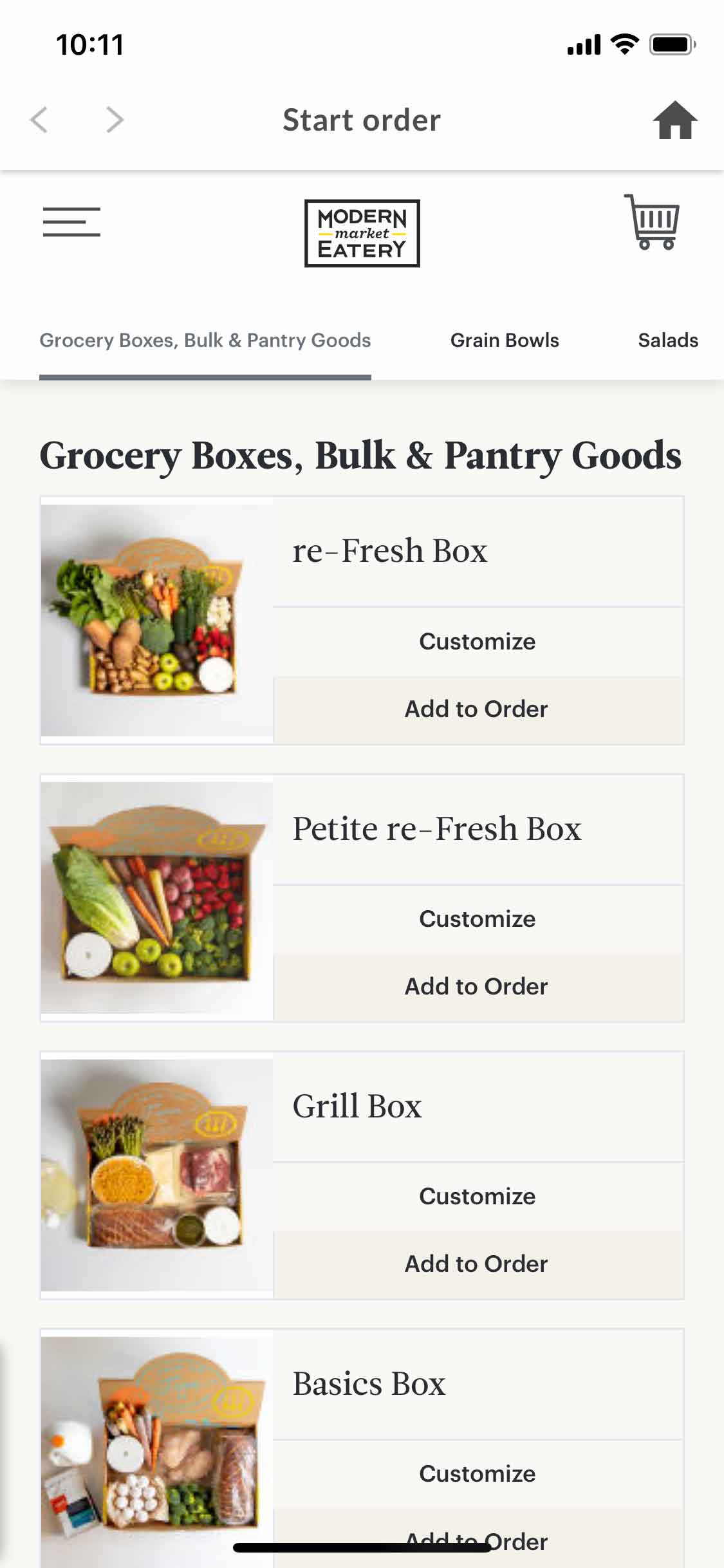The image size is (724, 1568).
Task: Open the Grill Box product image
Action: click(157, 1175)
